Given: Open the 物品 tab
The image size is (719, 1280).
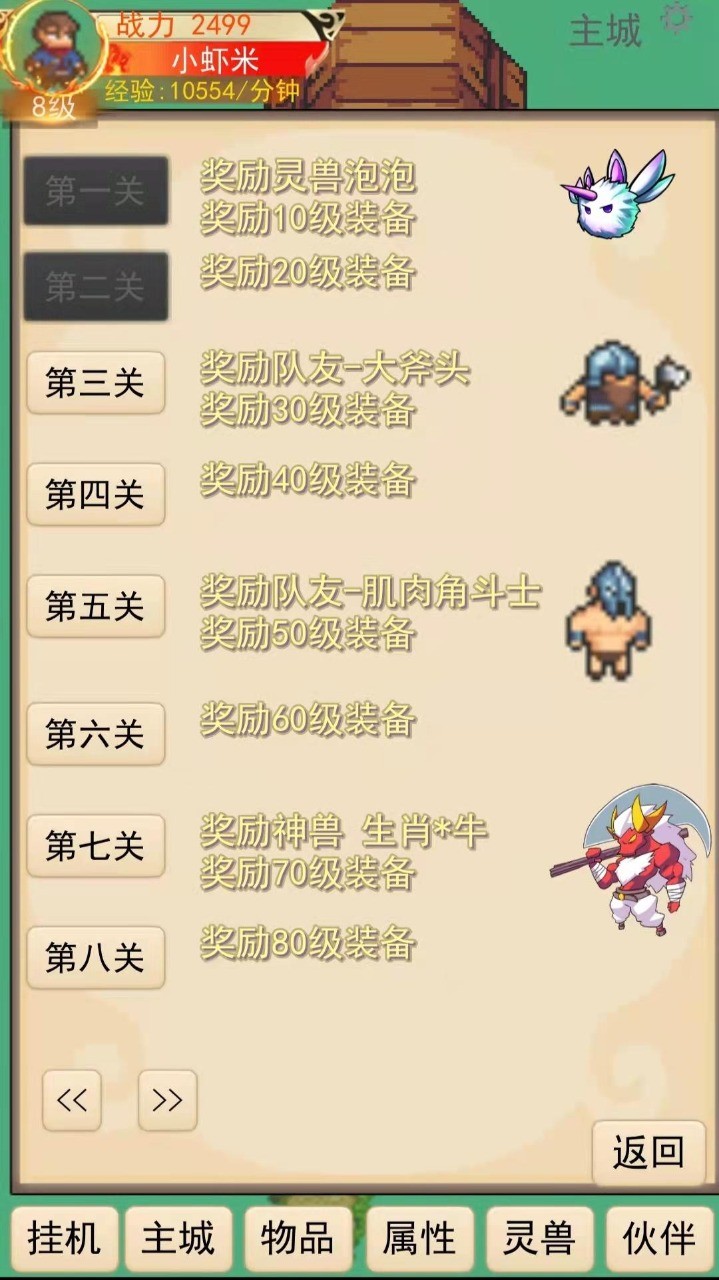Looking at the screenshot, I should pos(298,1239).
